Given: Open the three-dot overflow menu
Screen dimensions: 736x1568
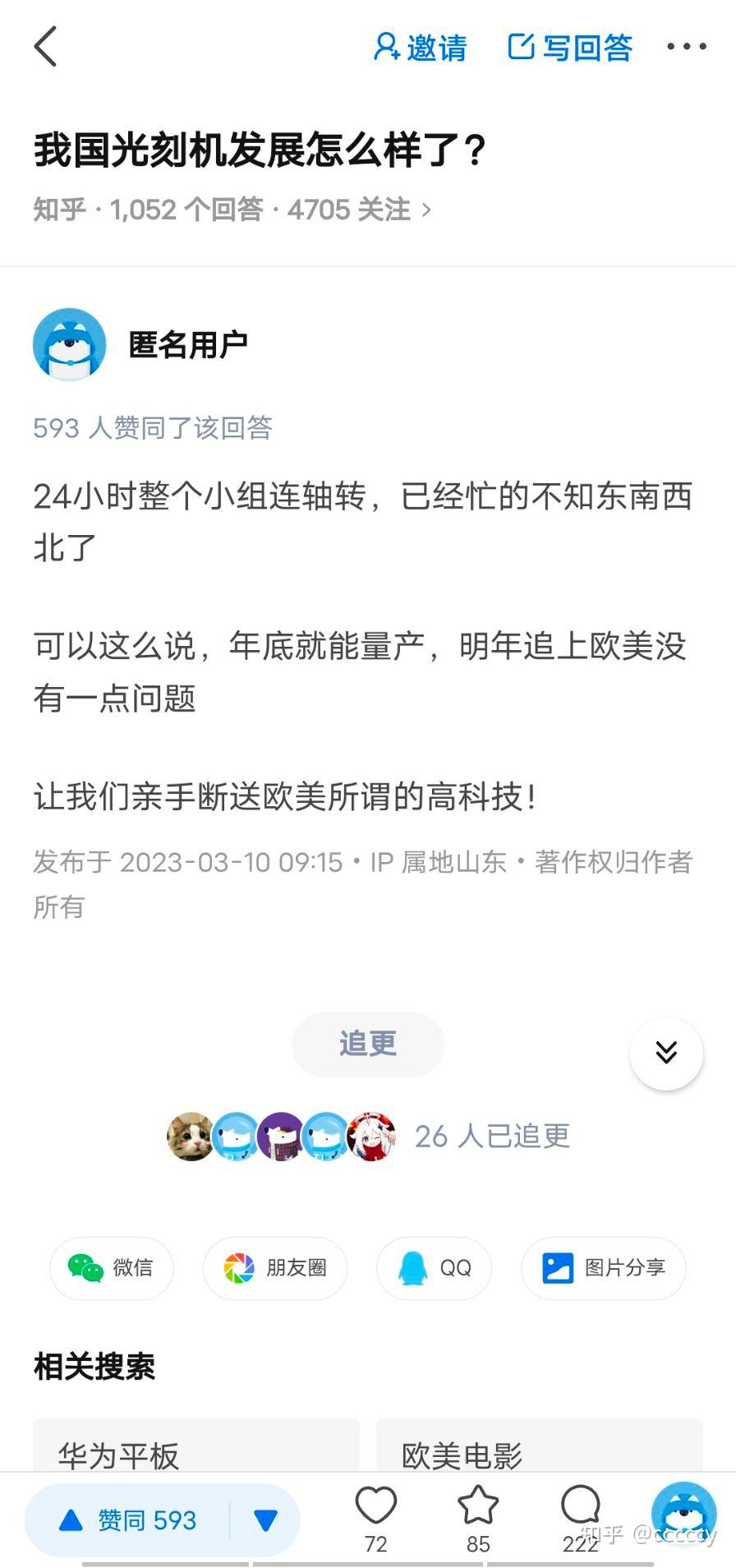Looking at the screenshot, I should (x=687, y=47).
